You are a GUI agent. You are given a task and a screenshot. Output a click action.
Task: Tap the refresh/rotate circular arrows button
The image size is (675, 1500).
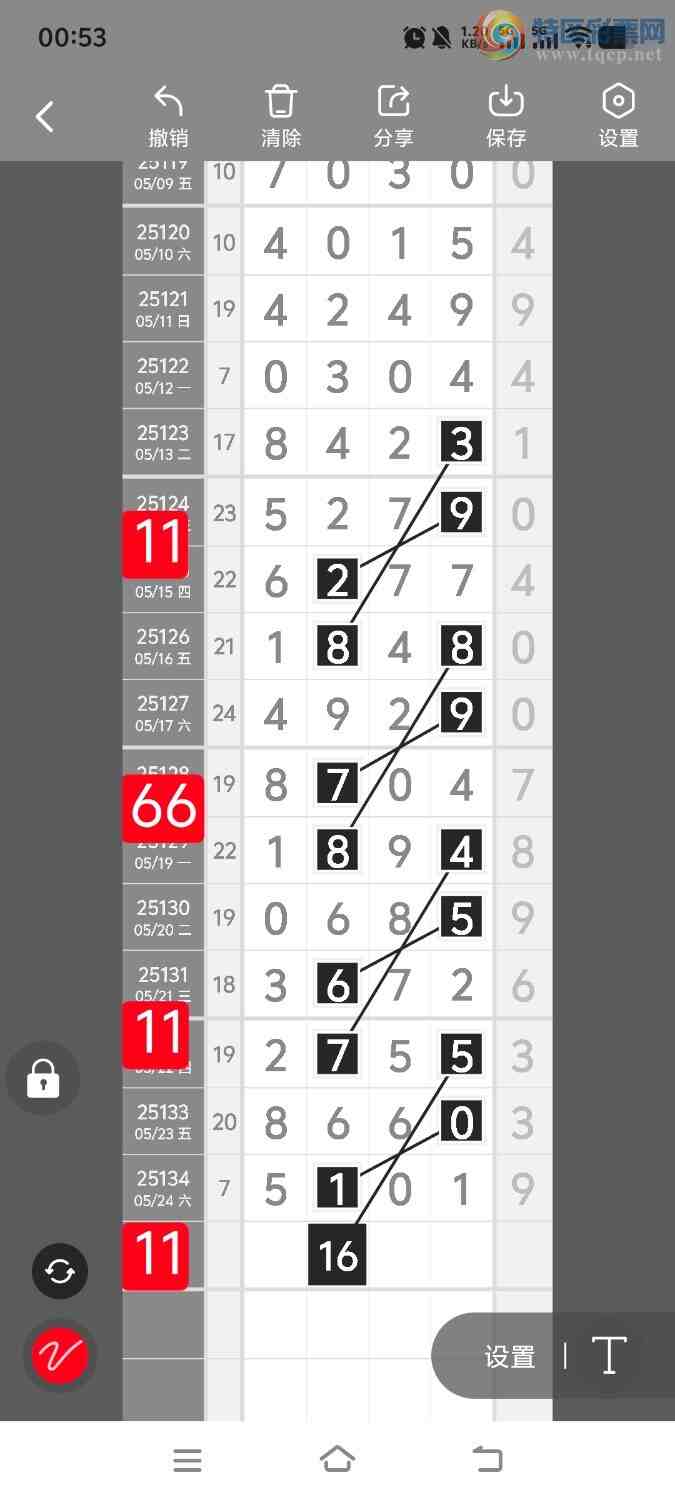(60, 1271)
